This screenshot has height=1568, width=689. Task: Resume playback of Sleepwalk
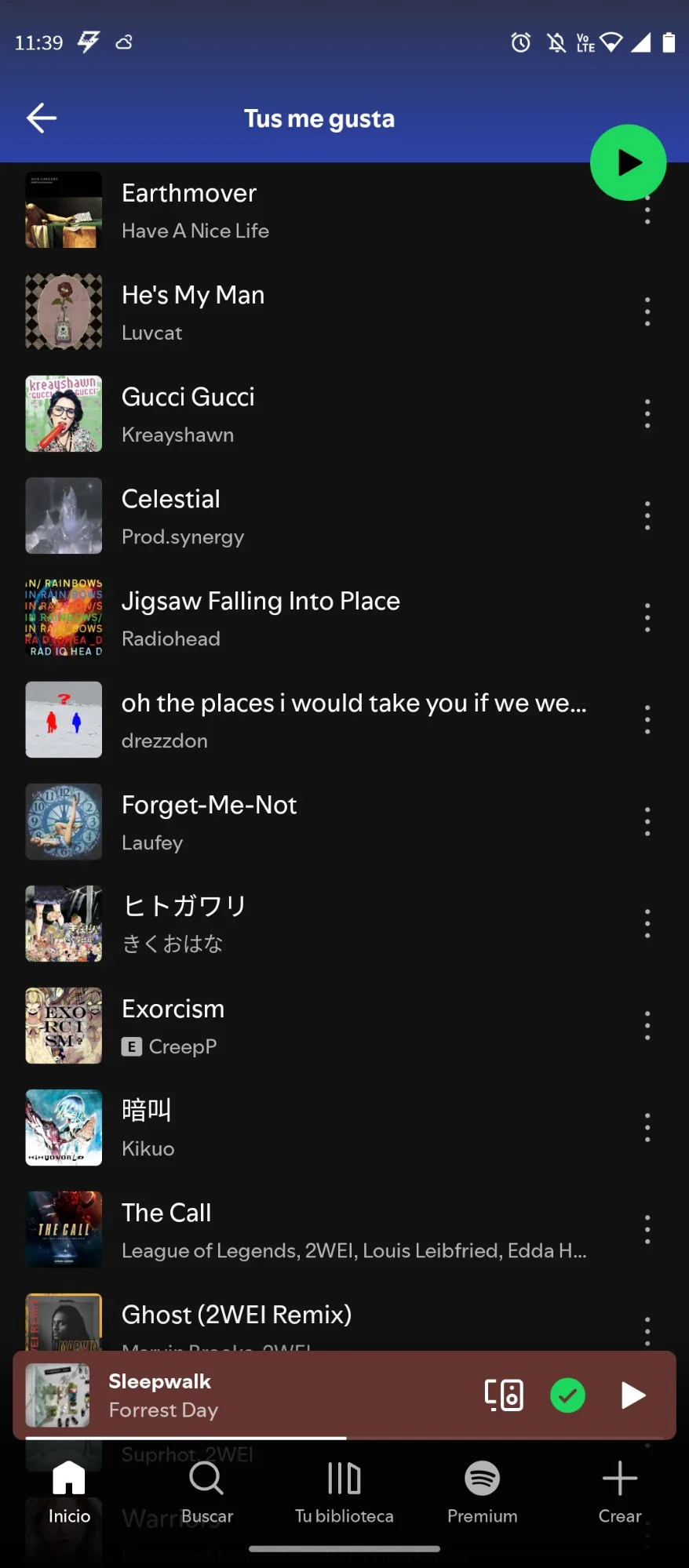[x=632, y=1395]
